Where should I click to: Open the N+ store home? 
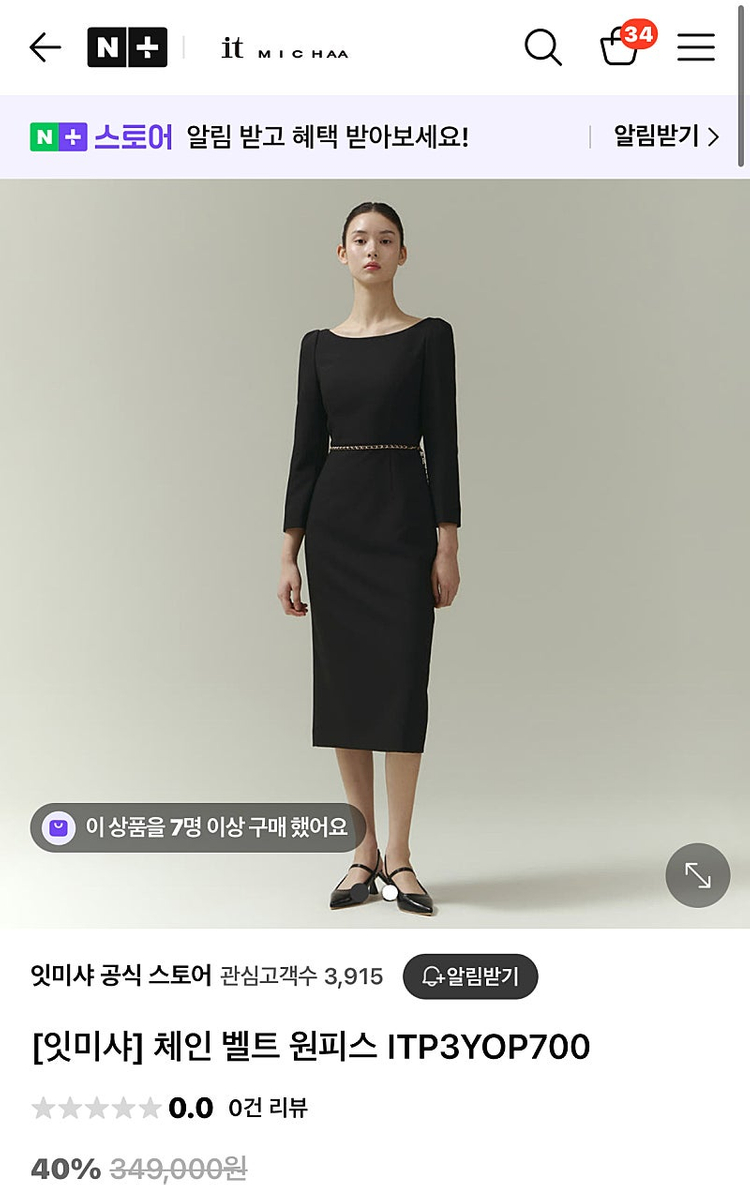click(127, 47)
